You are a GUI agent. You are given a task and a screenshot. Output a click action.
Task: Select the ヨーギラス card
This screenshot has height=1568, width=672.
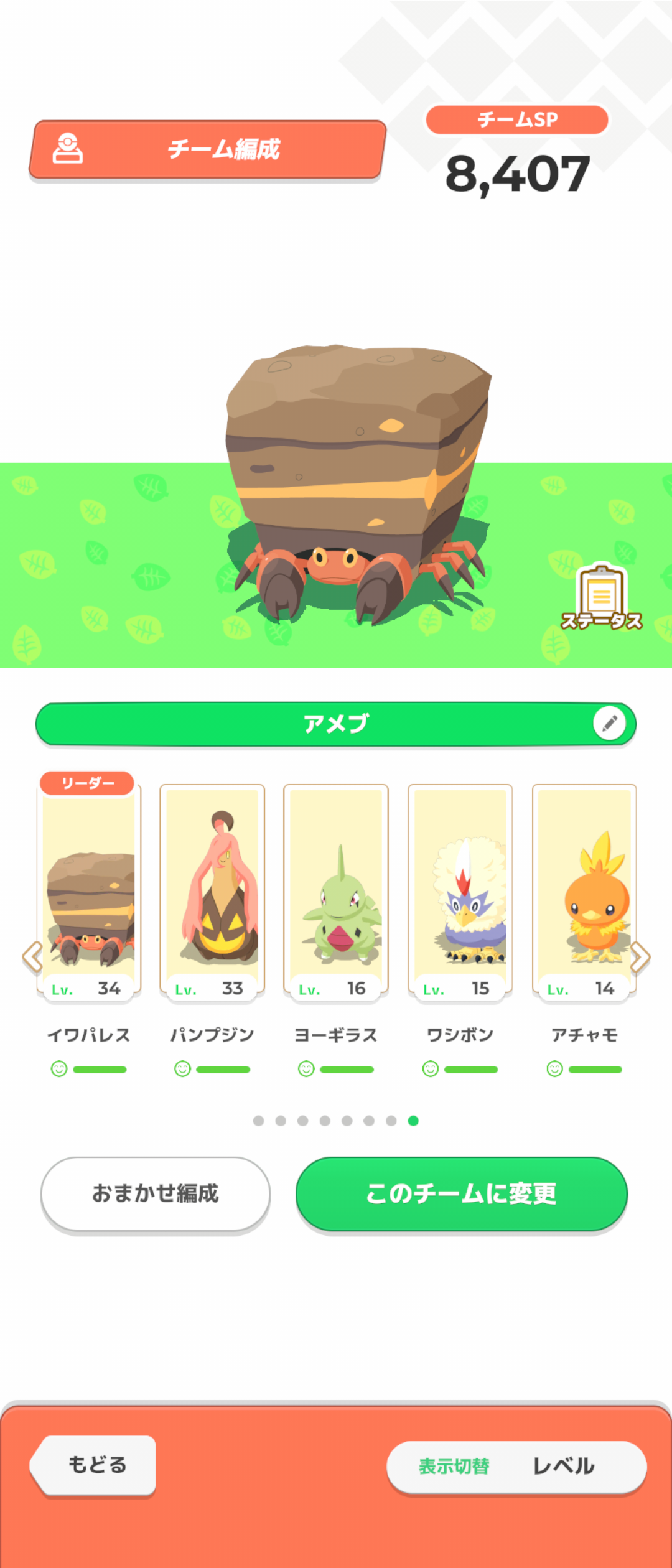pyautogui.click(x=336, y=891)
